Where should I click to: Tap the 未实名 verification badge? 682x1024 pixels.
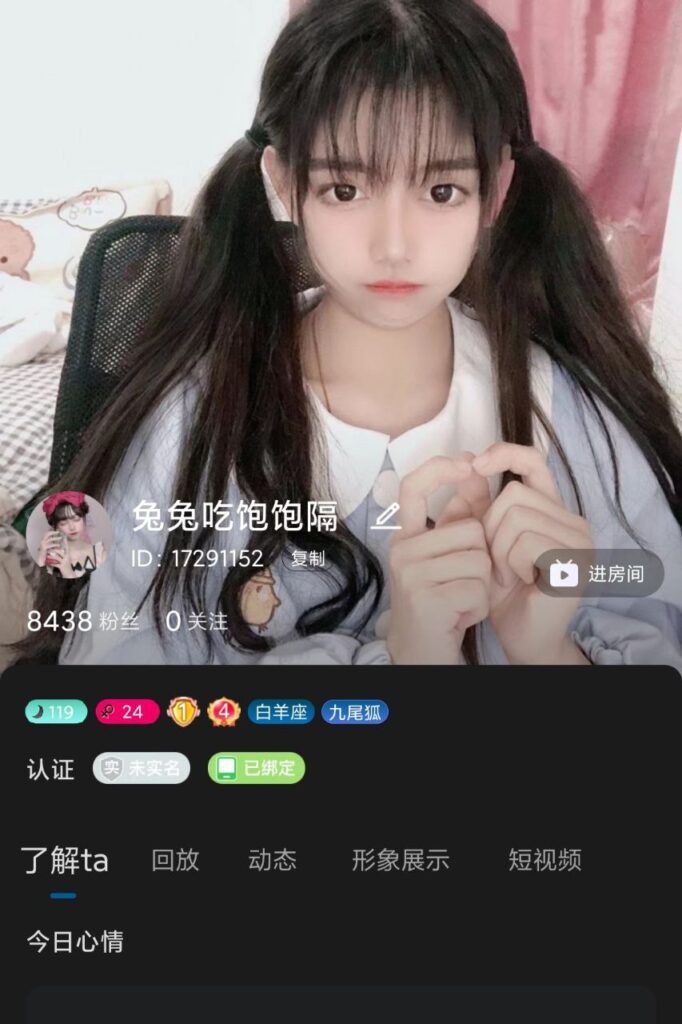click(142, 768)
